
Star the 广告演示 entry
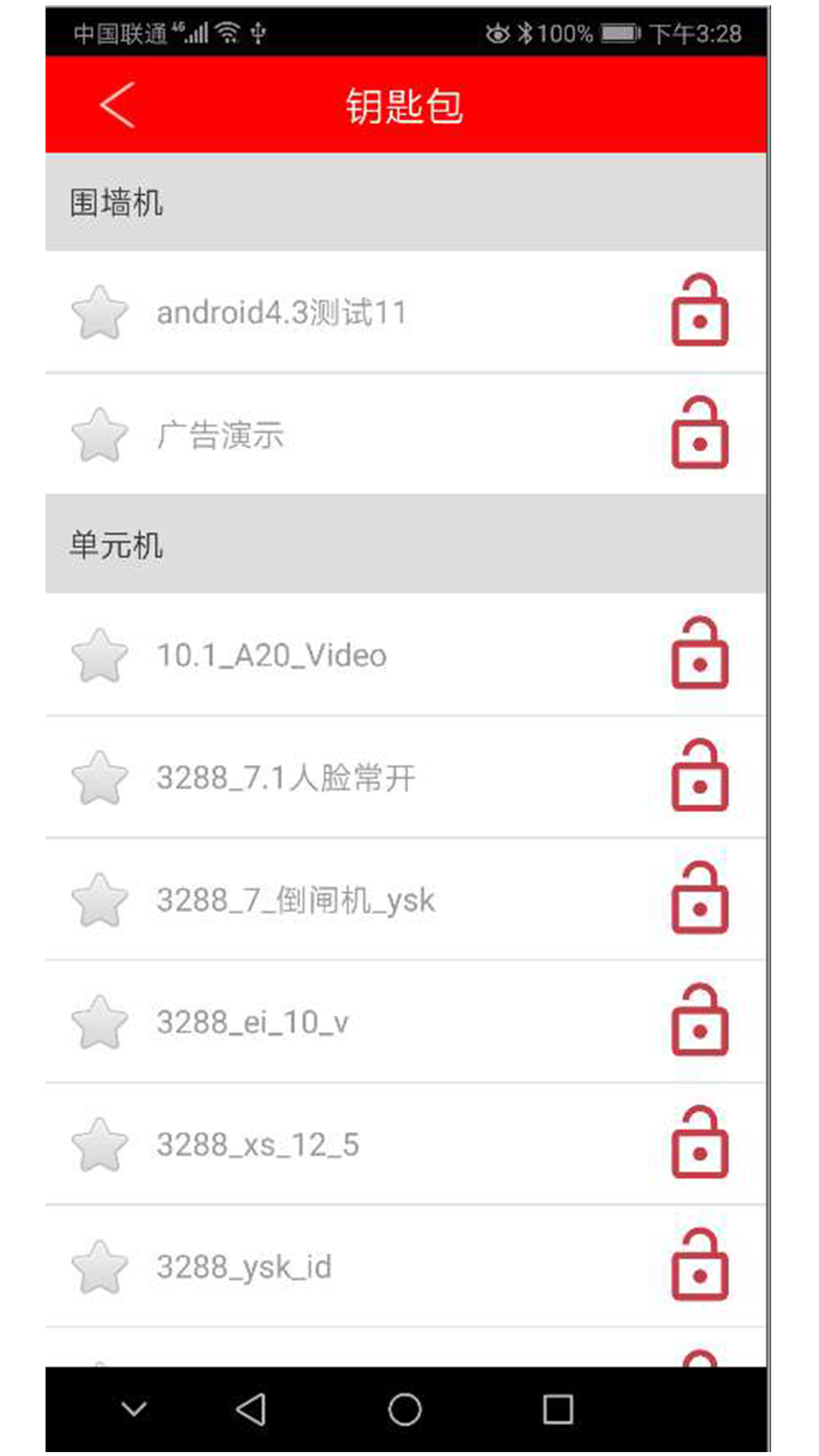[99, 435]
